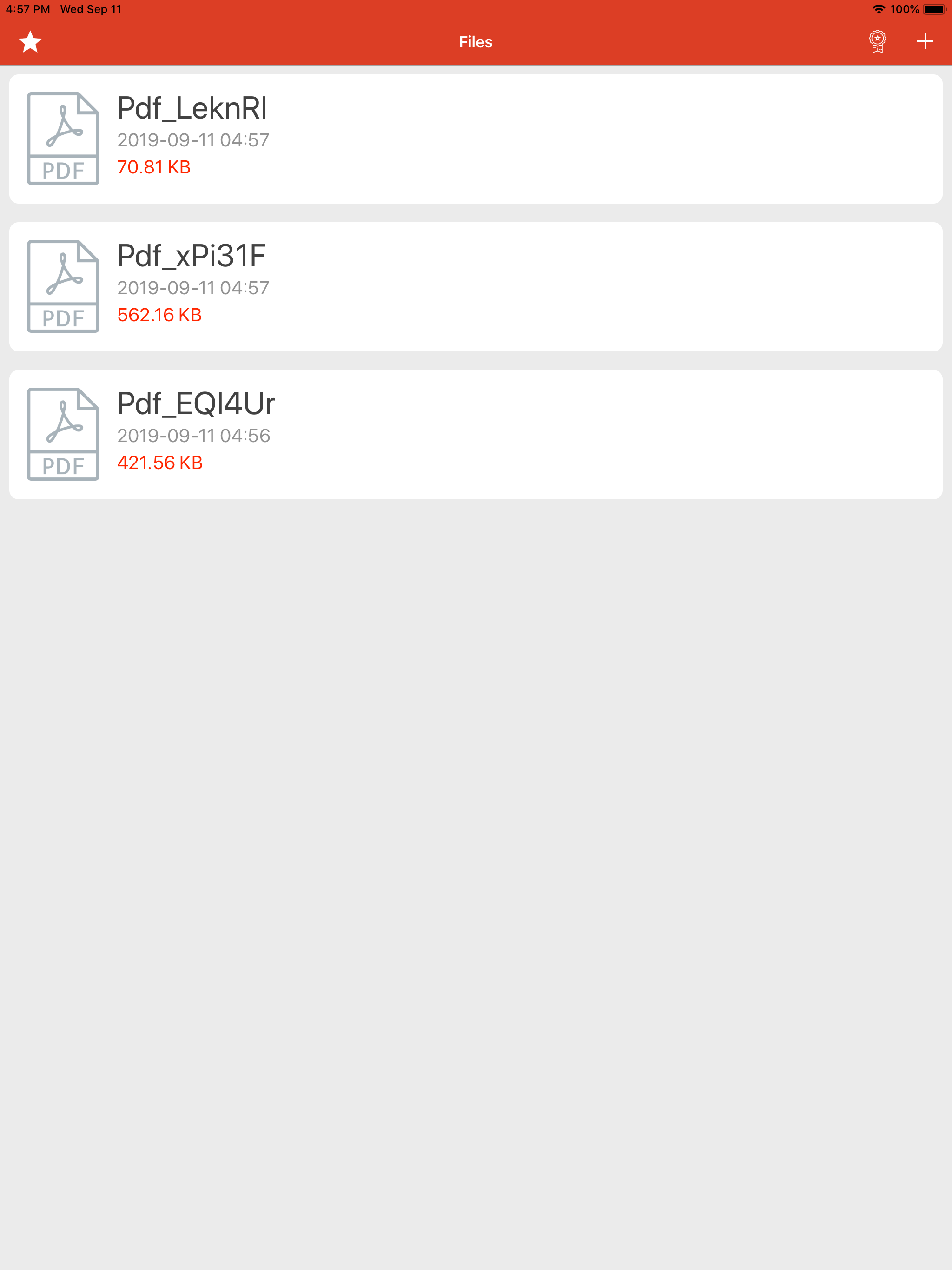Screen dimensions: 952x1270
Task: Tap the date Wed Sep 11 in status bar
Action: [90, 9]
